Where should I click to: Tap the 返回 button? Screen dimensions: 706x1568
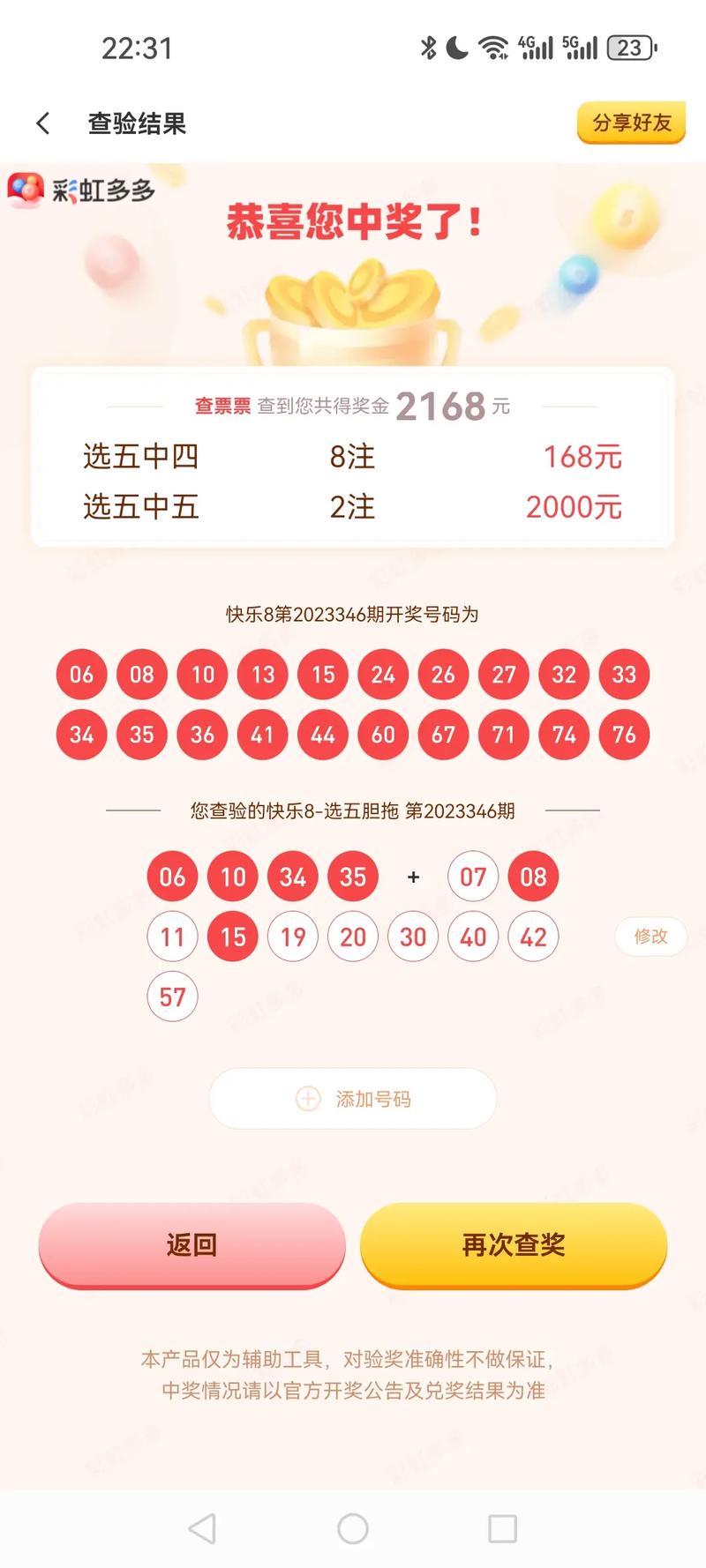[192, 1244]
